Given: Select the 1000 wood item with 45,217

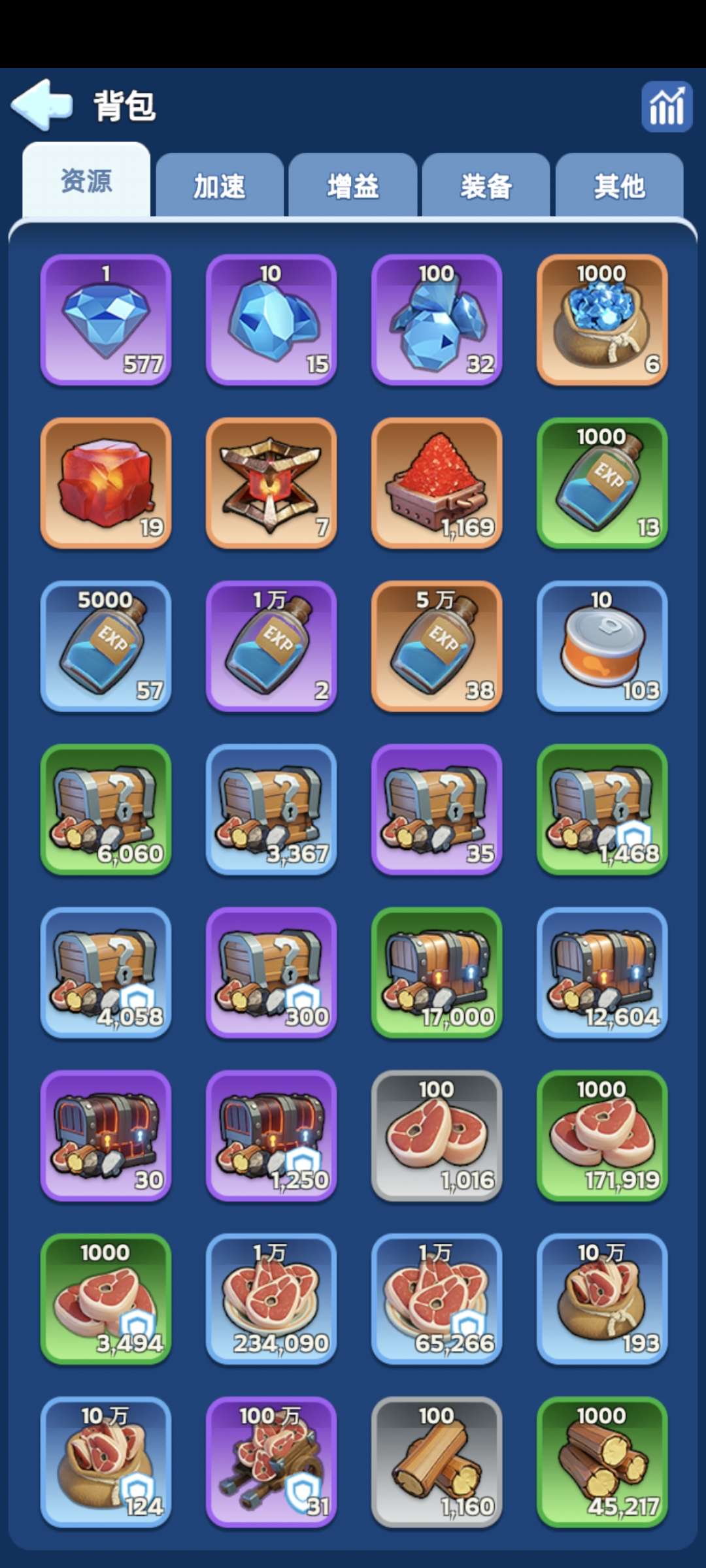Looking at the screenshot, I should (602, 1462).
